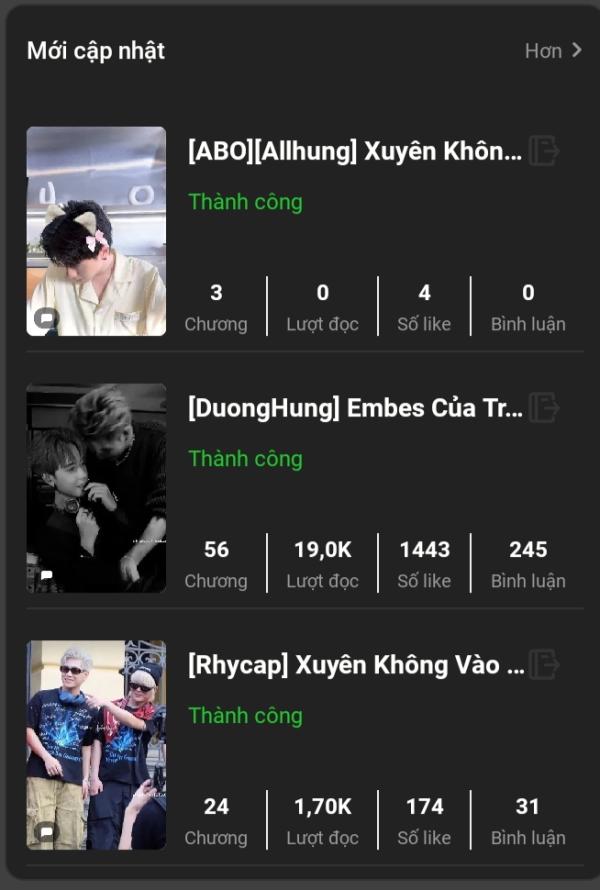The height and width of the screenshot is (890, 600).
Task: Open the [ABO][Allhung] Xuyên Khôn... story
Action: (x=355, y=152)
